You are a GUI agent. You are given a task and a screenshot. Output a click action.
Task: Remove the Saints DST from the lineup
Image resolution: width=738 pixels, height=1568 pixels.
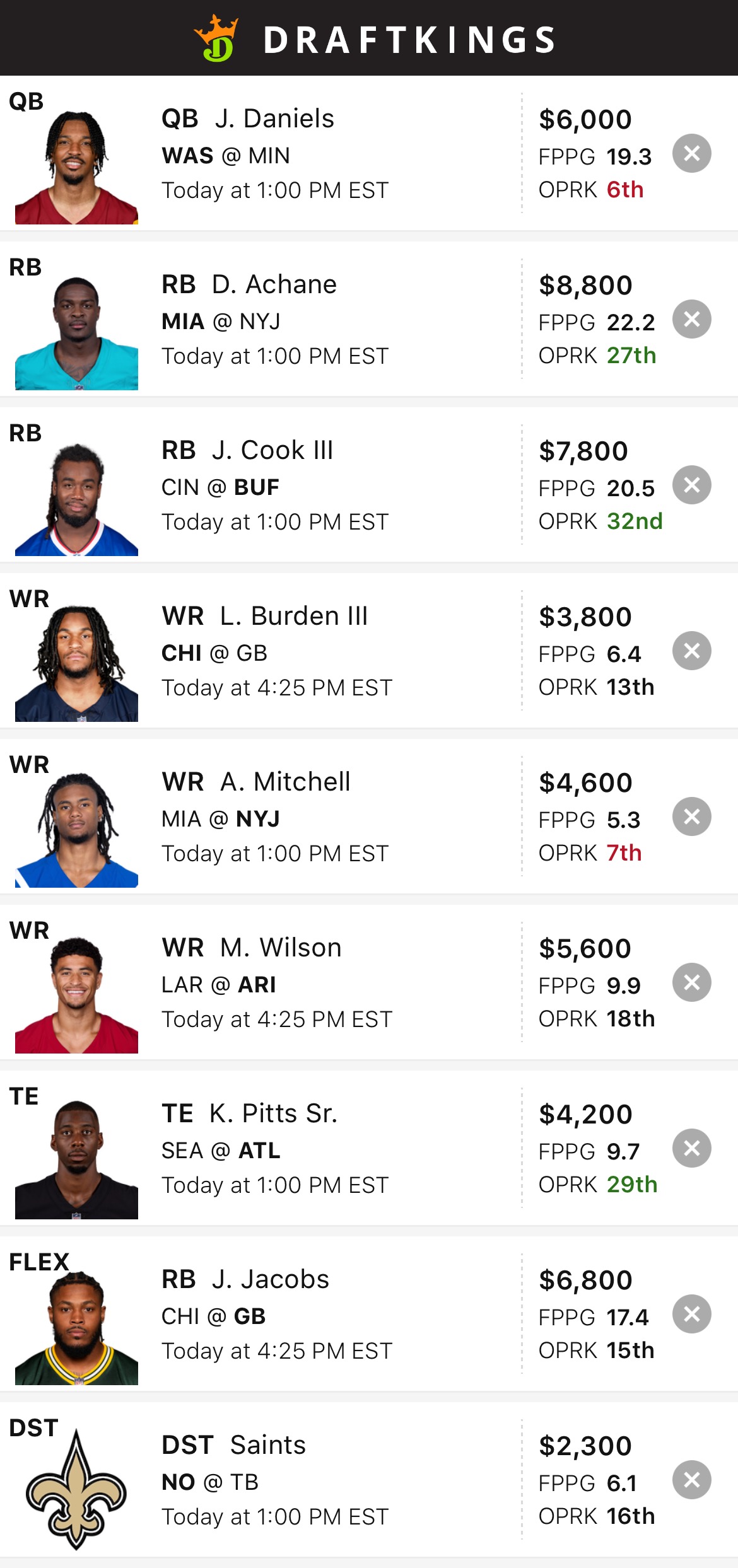pos(691,1480)
